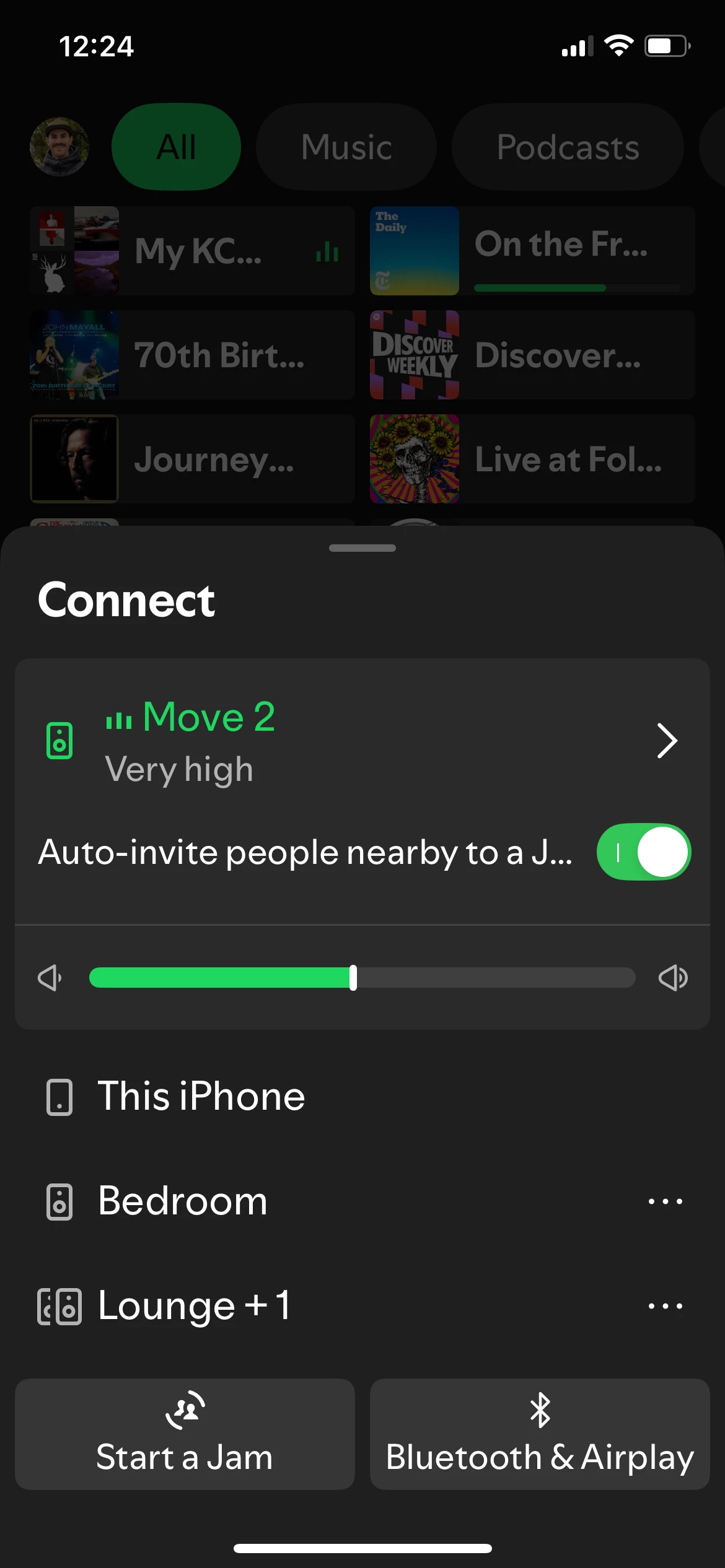
Task: Open Move 2 device details
Action: coord(666,740)
